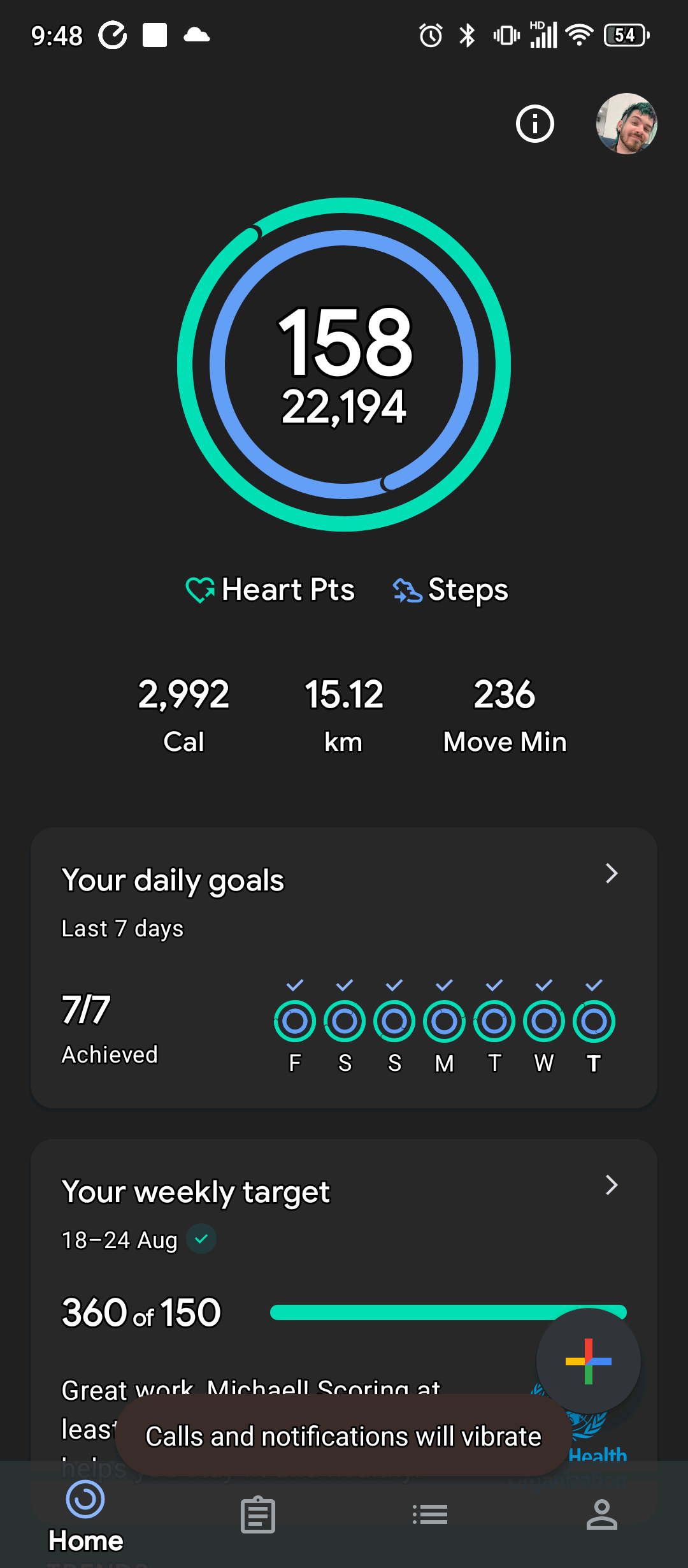Open the Heart Pts and Steps activity ring

[x=344, y=365]
